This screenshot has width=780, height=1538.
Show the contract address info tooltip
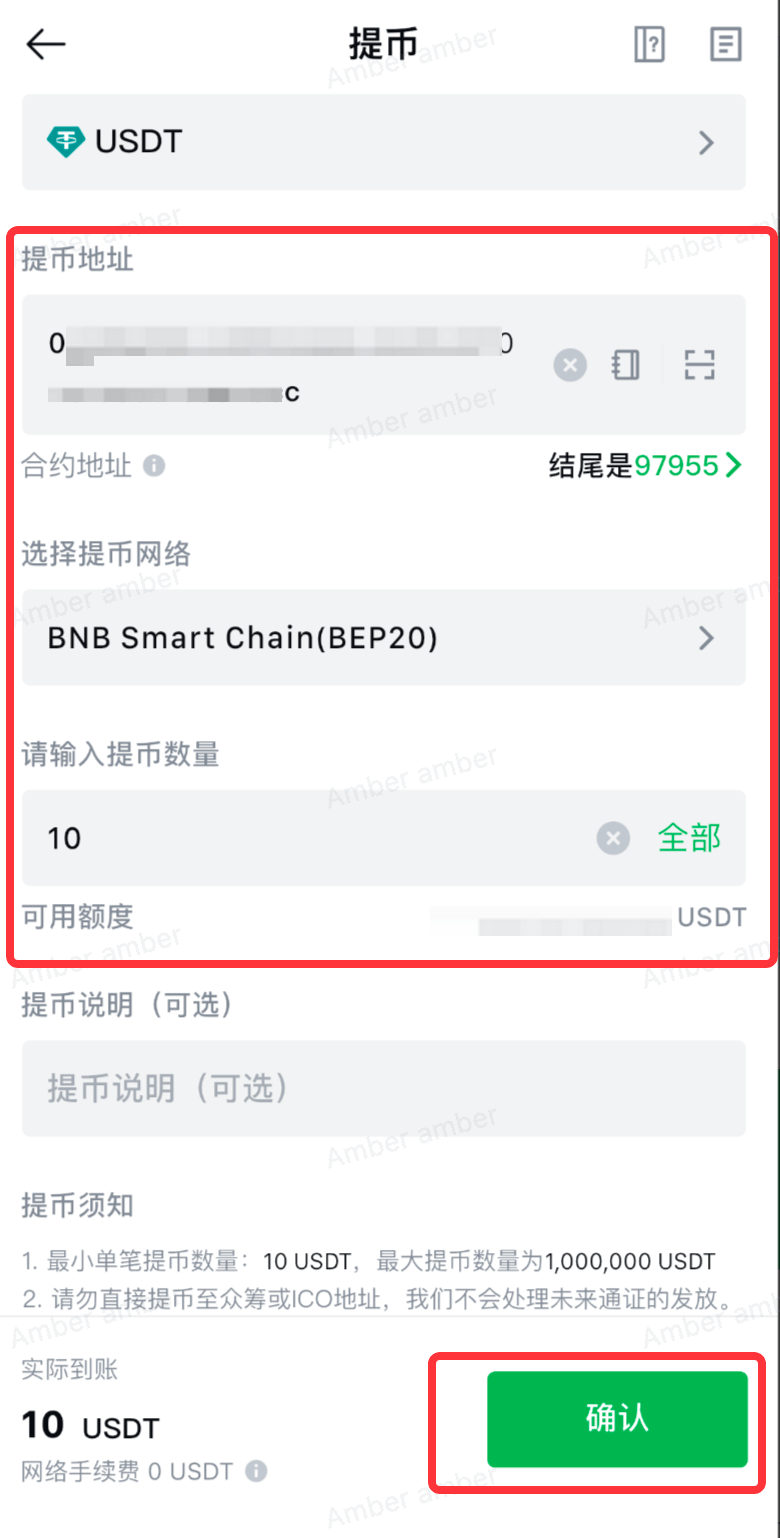[154, 466]
